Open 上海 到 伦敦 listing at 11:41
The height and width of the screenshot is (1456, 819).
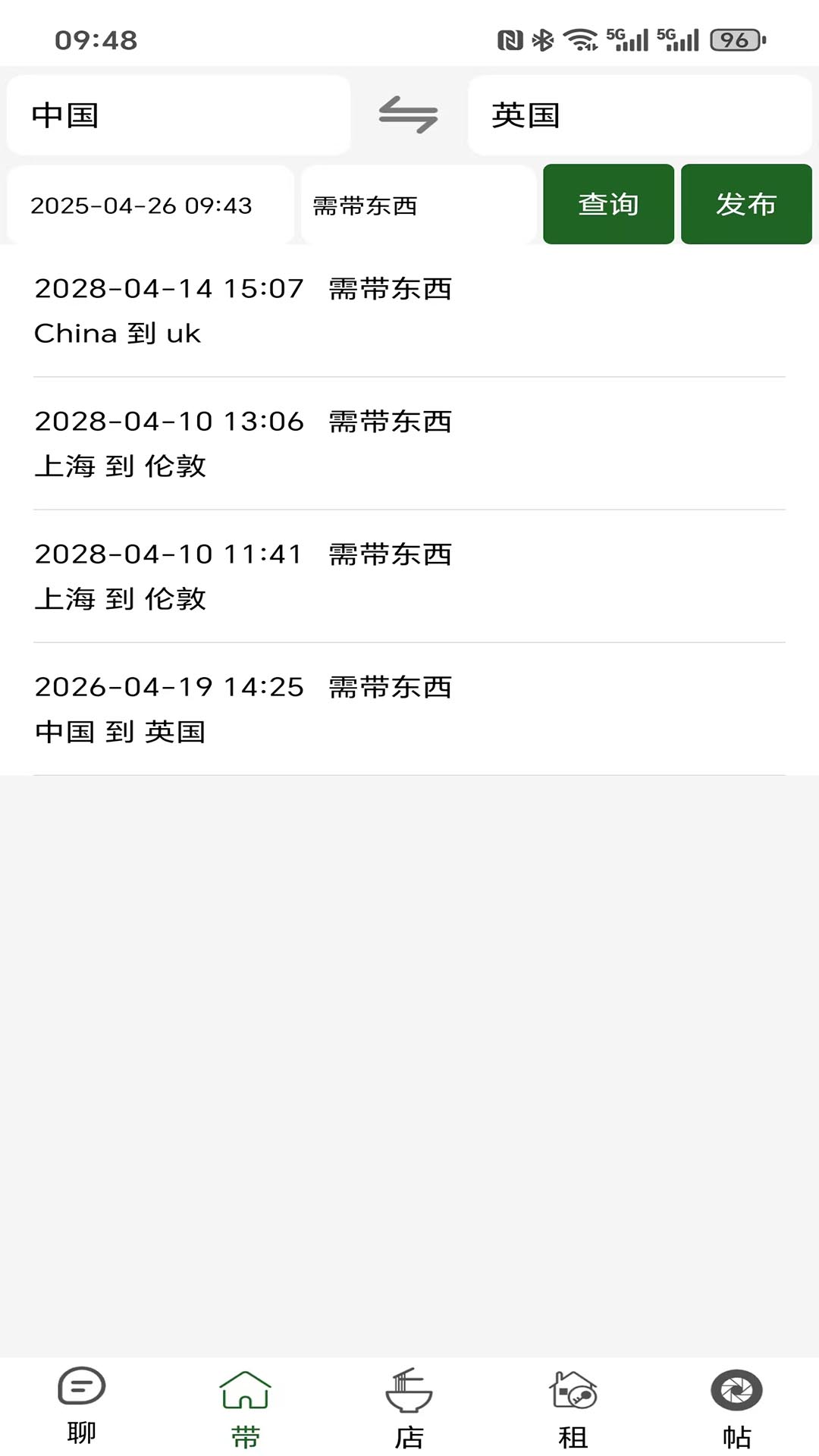(x=409, y=576)
